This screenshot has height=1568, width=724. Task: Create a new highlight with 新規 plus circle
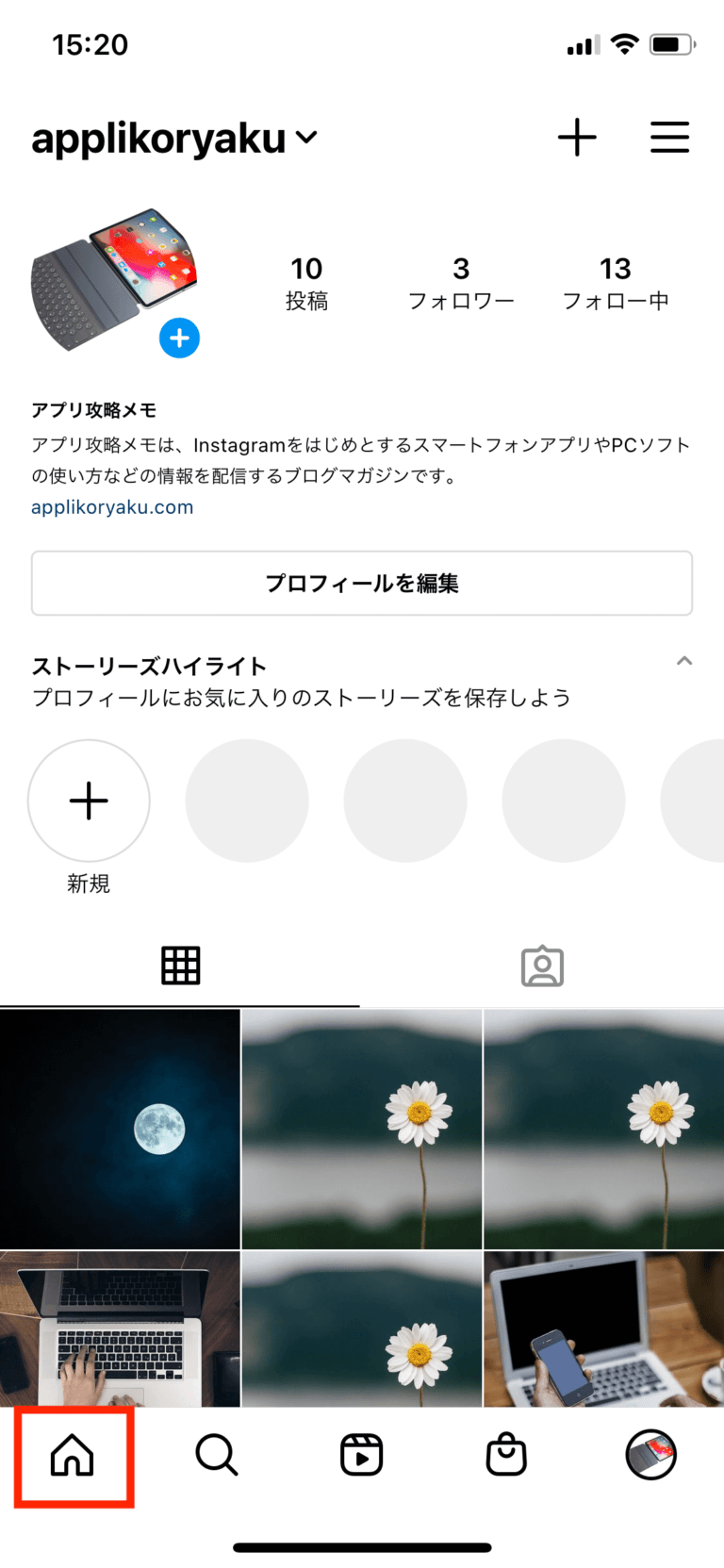[x=89, y=800]
